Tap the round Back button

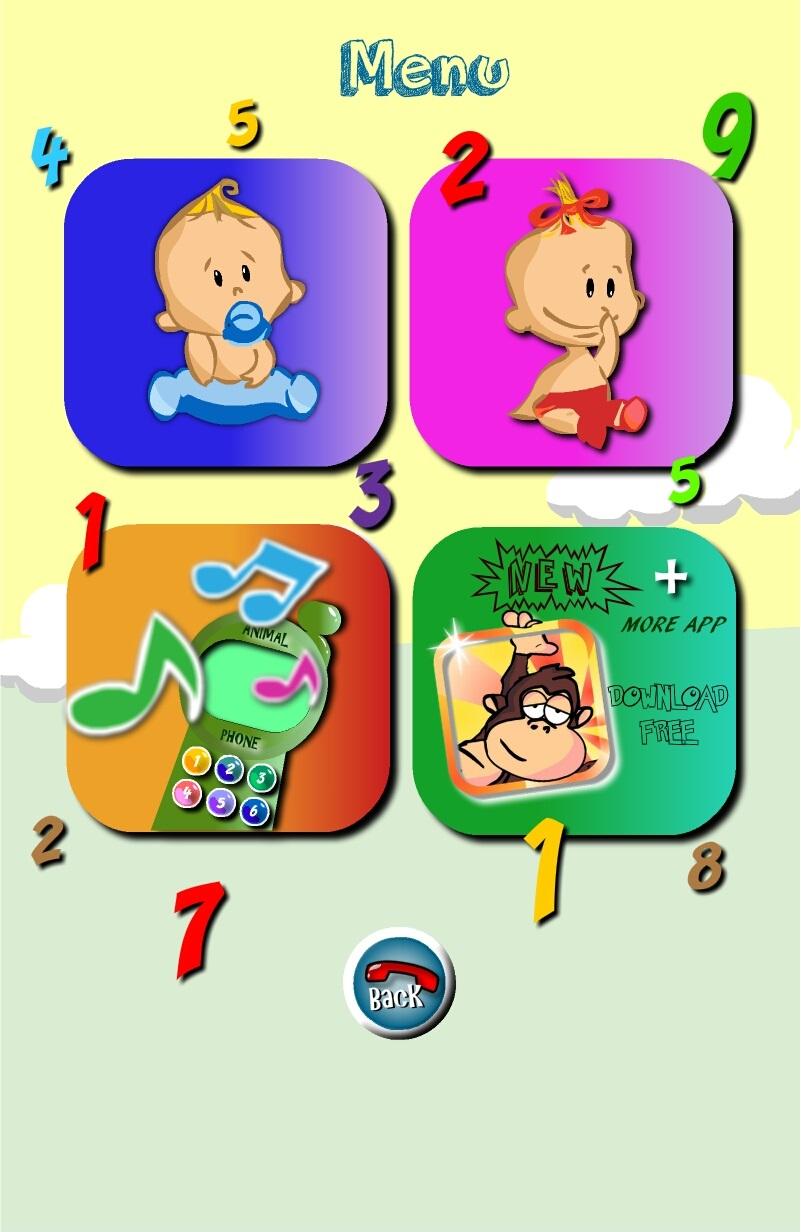399,983
